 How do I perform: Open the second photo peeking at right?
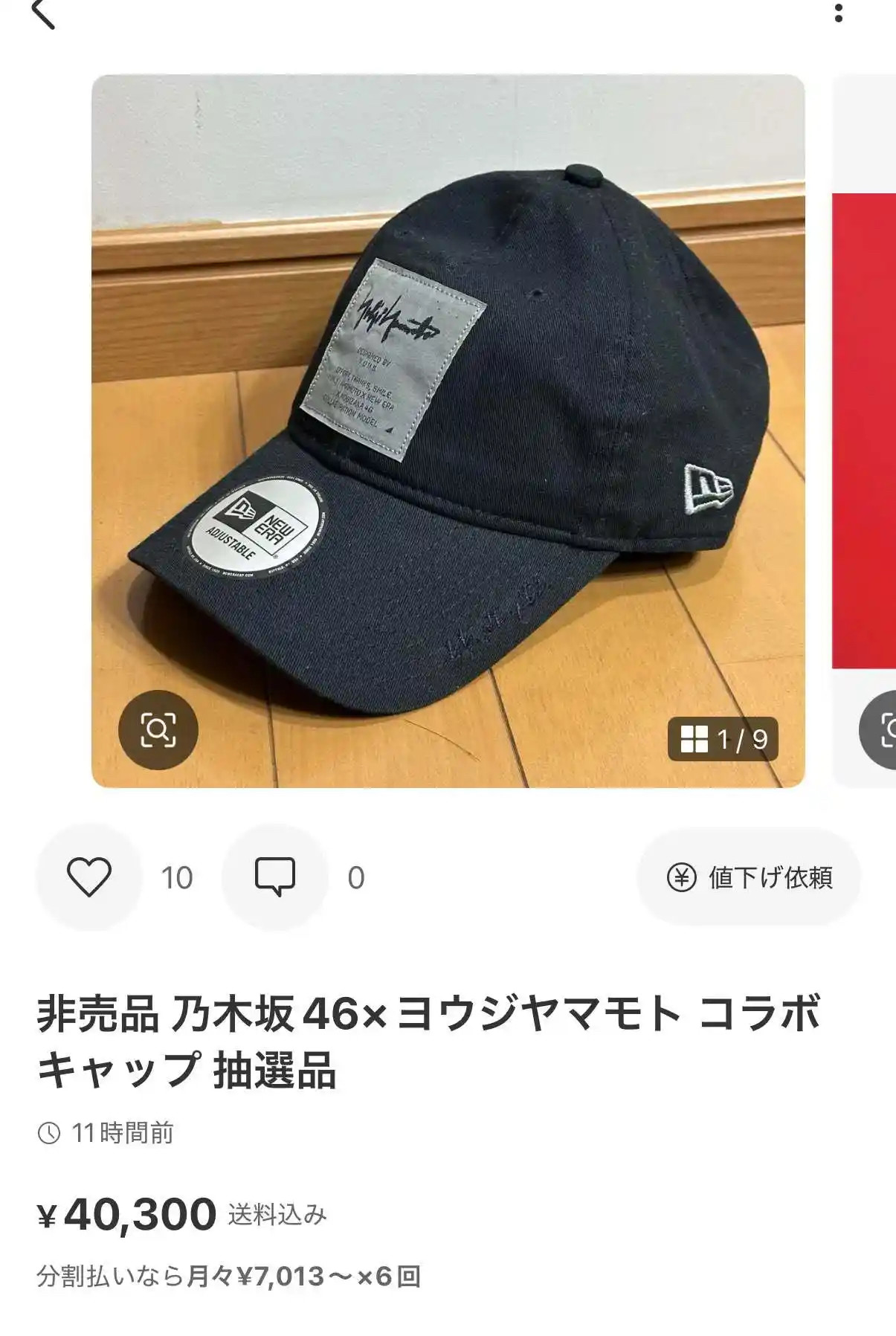point(864,430)
